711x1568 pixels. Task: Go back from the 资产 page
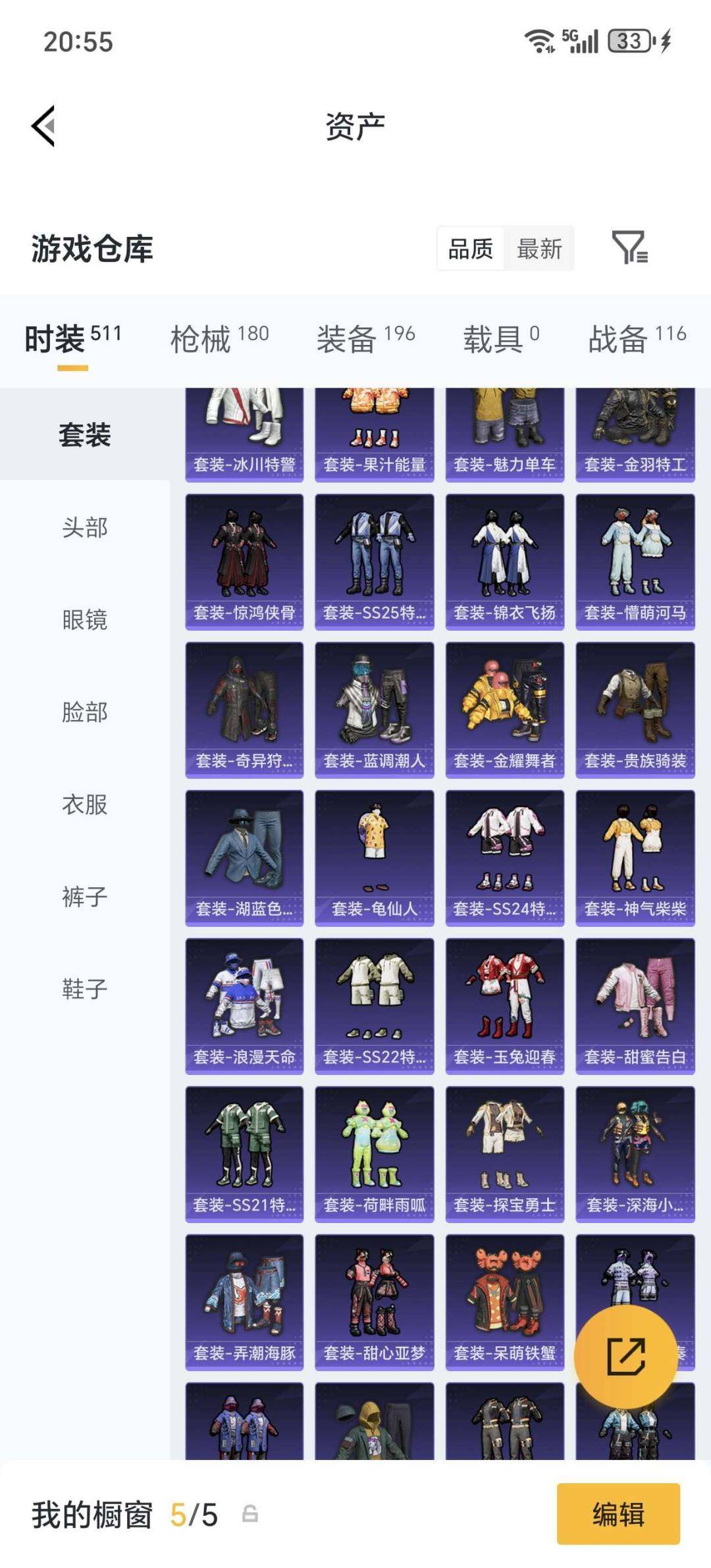click(x=43, y=126)
